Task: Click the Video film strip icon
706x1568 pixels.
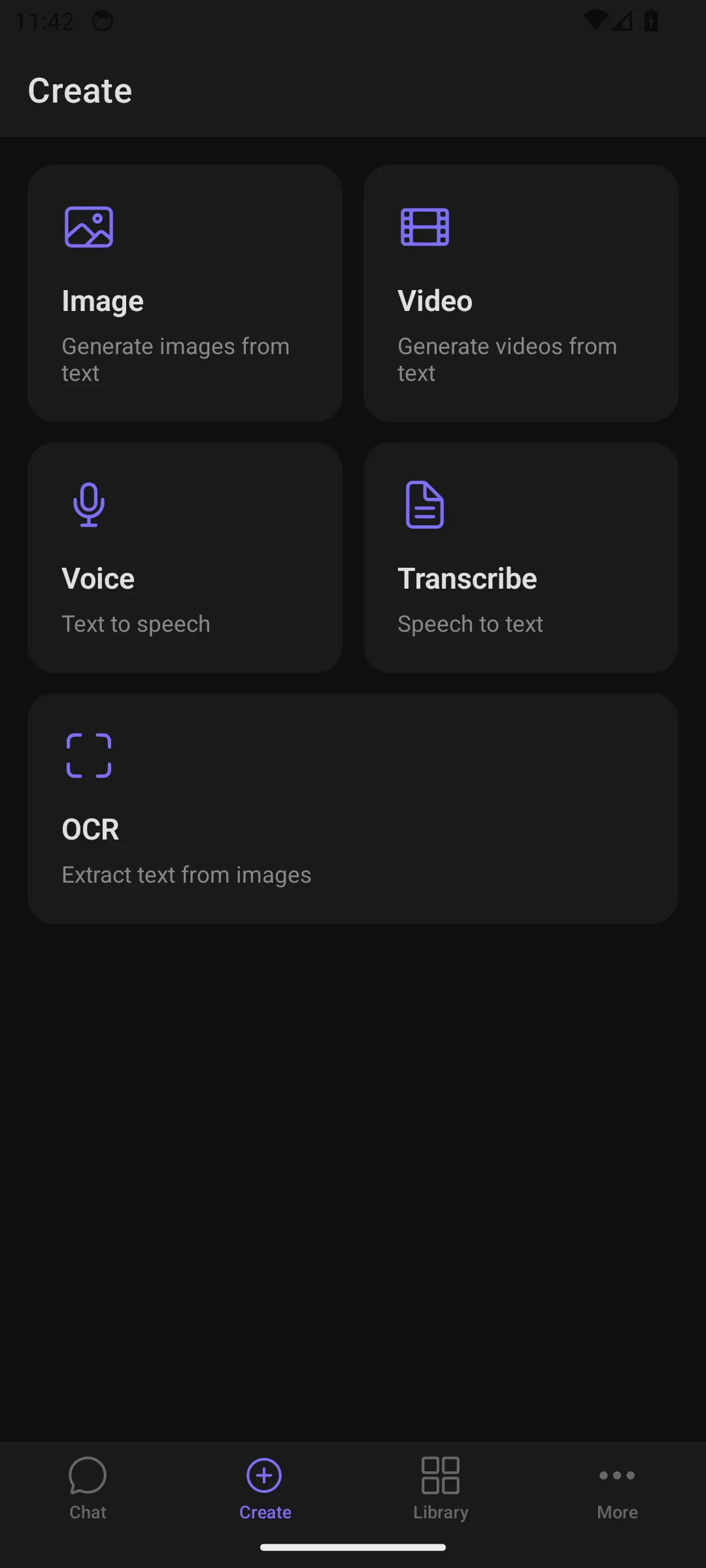Action: (424, 226)
